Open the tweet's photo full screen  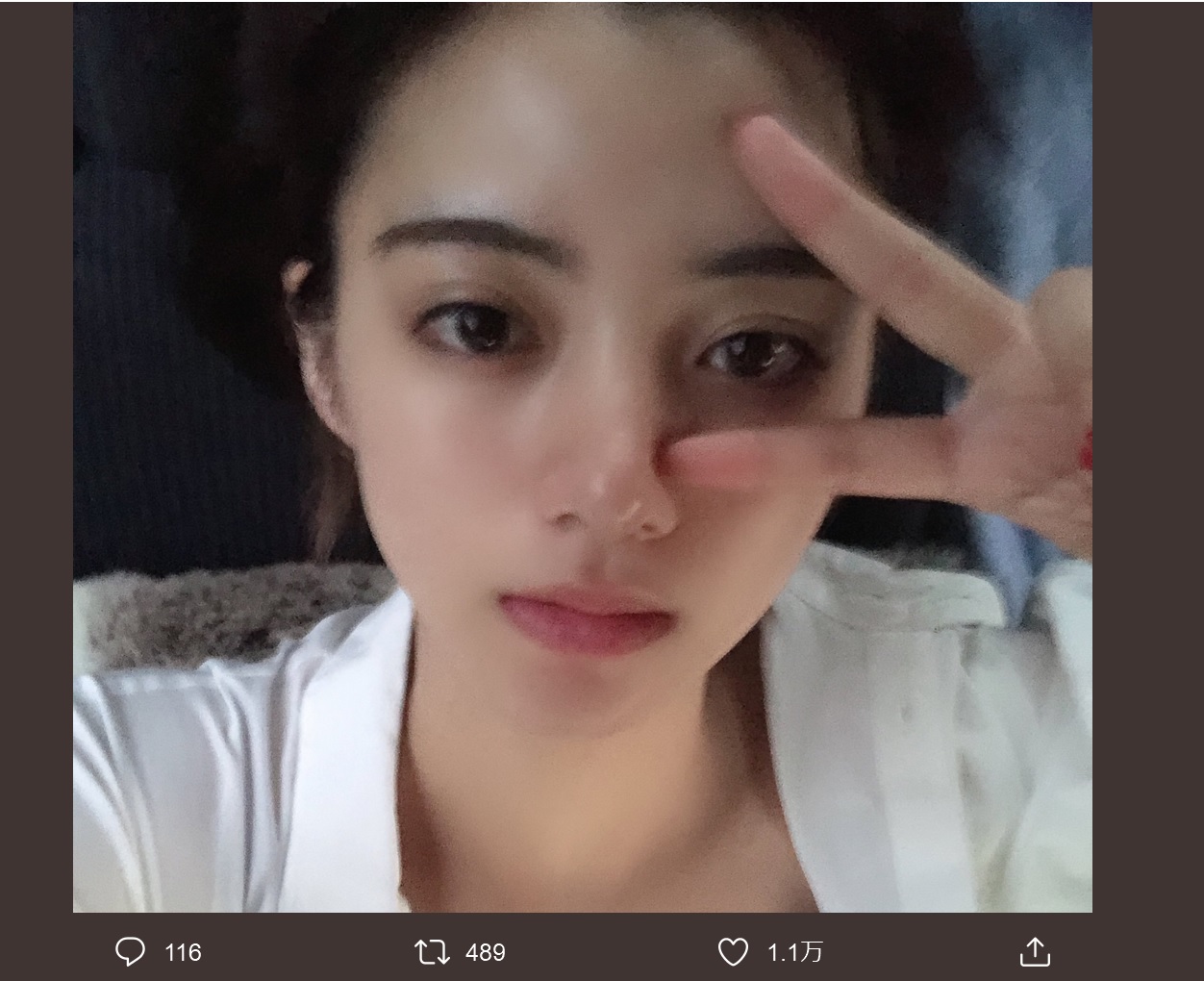pyautogui.click(x=582, y=457)
